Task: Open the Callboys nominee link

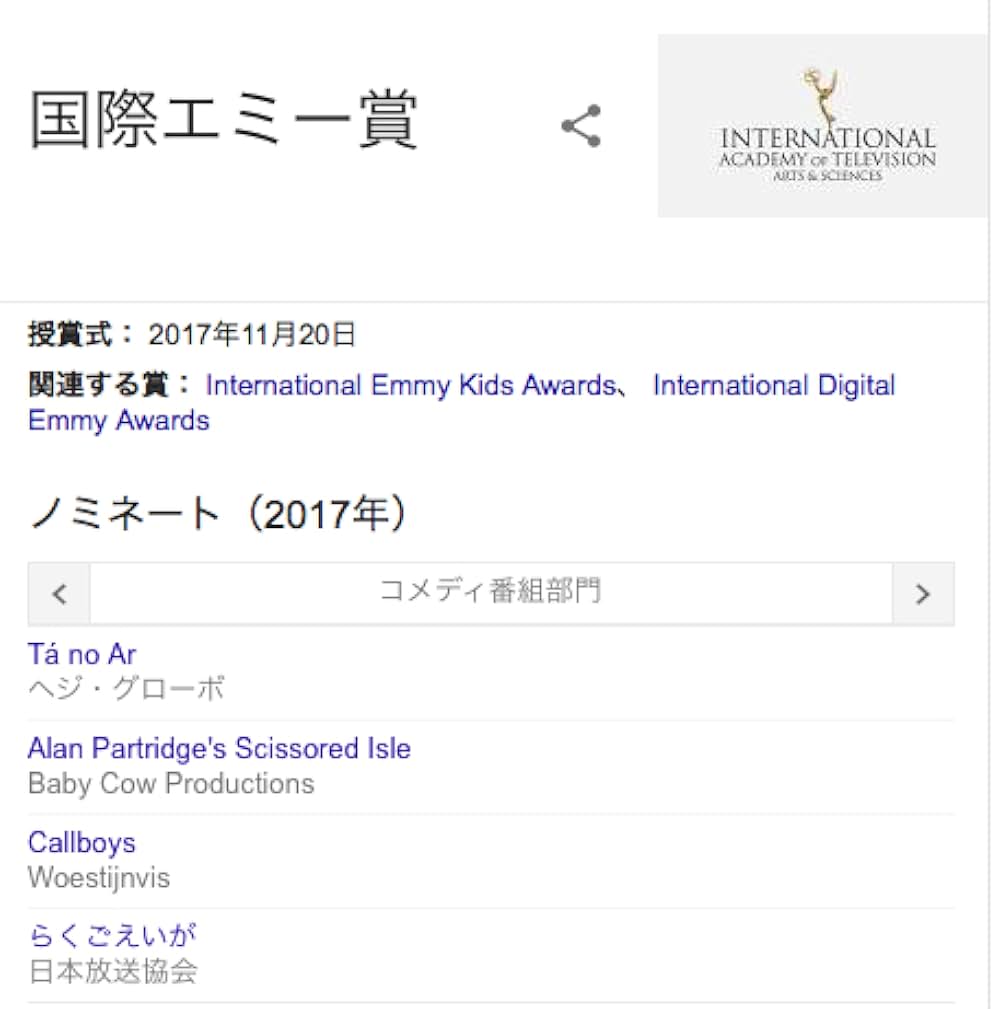Action: point(82,843)
